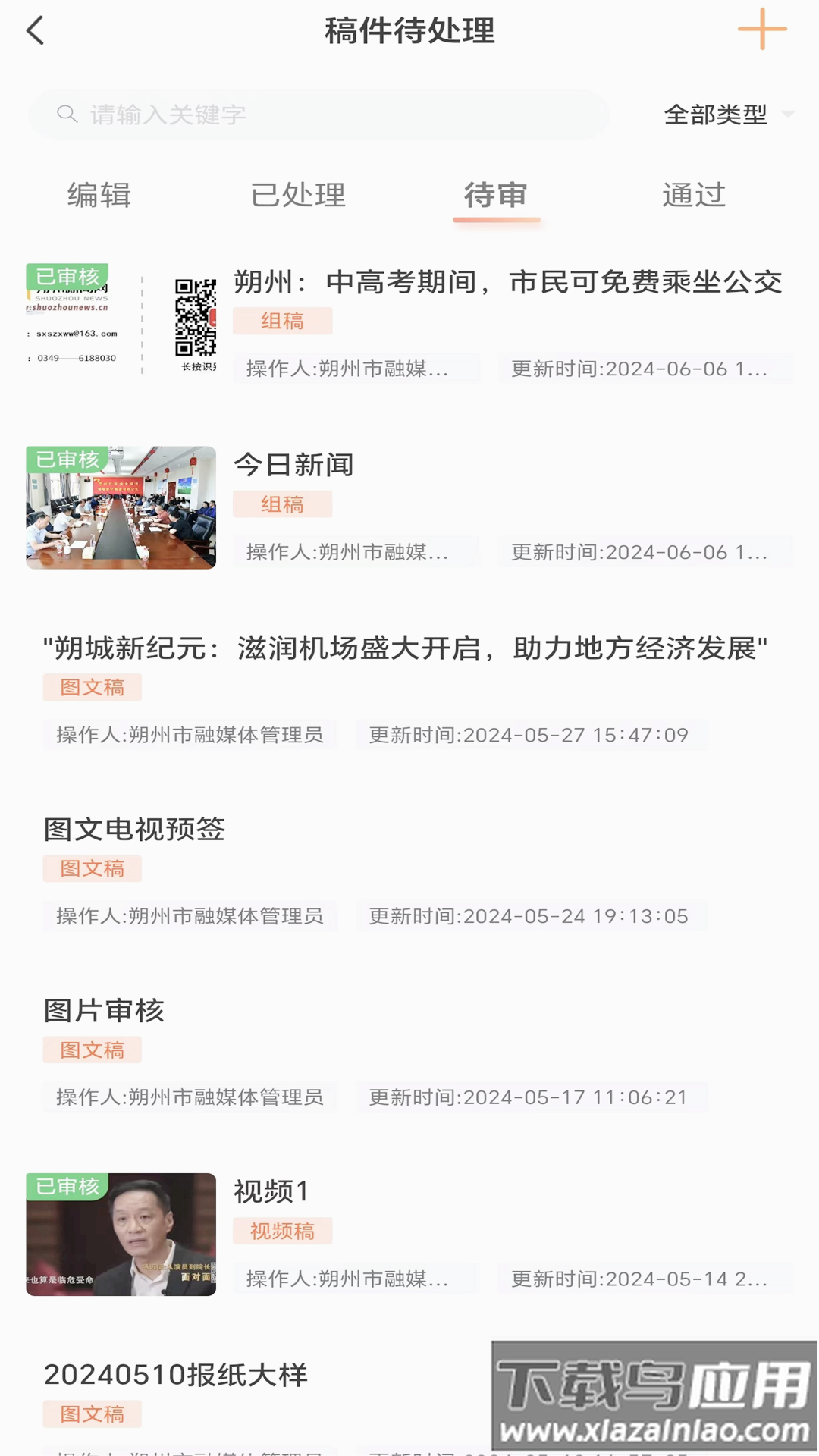Open the 朔城新纪元 airport article
The image size is (819, 1456).
(405, 648)
